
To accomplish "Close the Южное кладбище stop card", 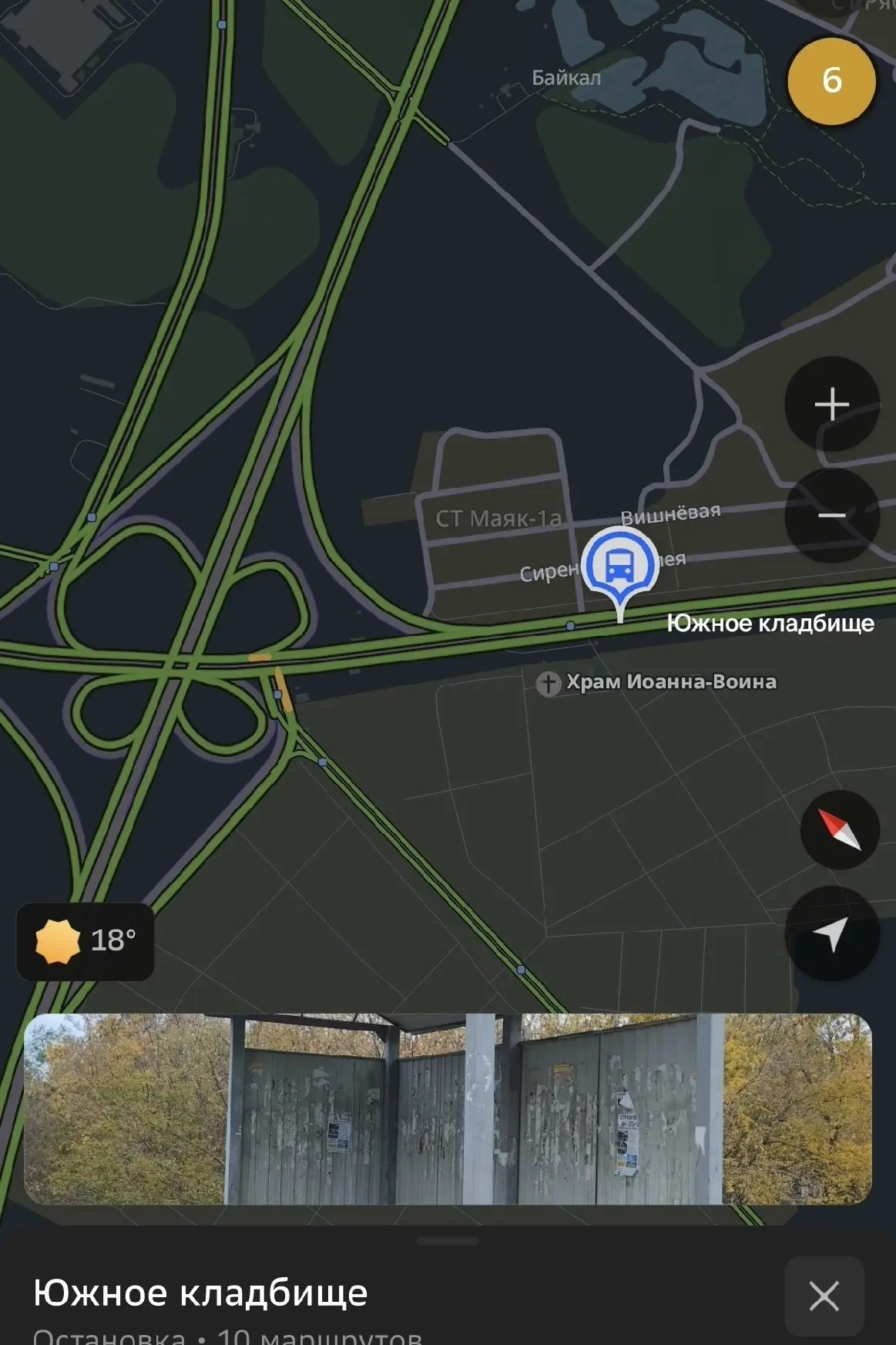I will [824, 1296].
